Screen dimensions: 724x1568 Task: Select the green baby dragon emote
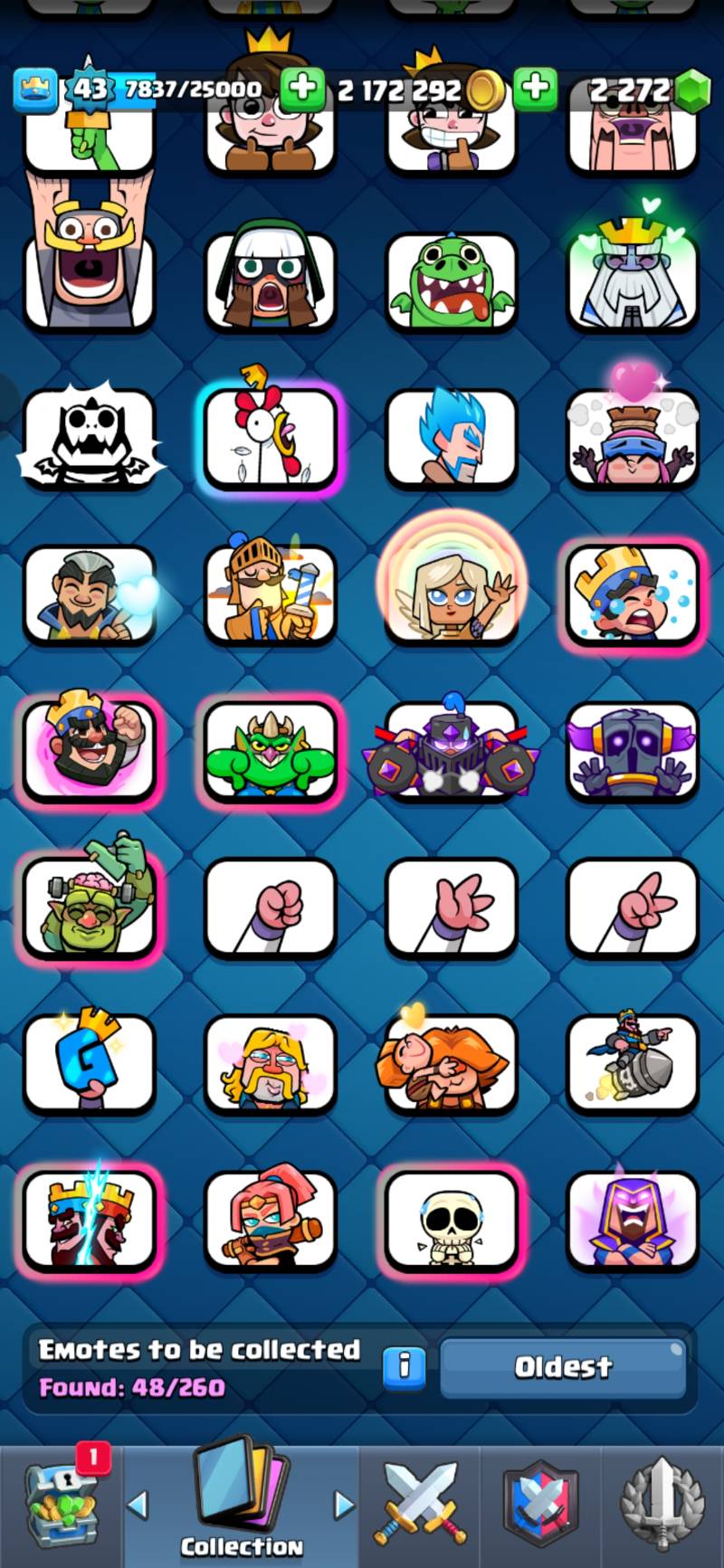[451, 281]
